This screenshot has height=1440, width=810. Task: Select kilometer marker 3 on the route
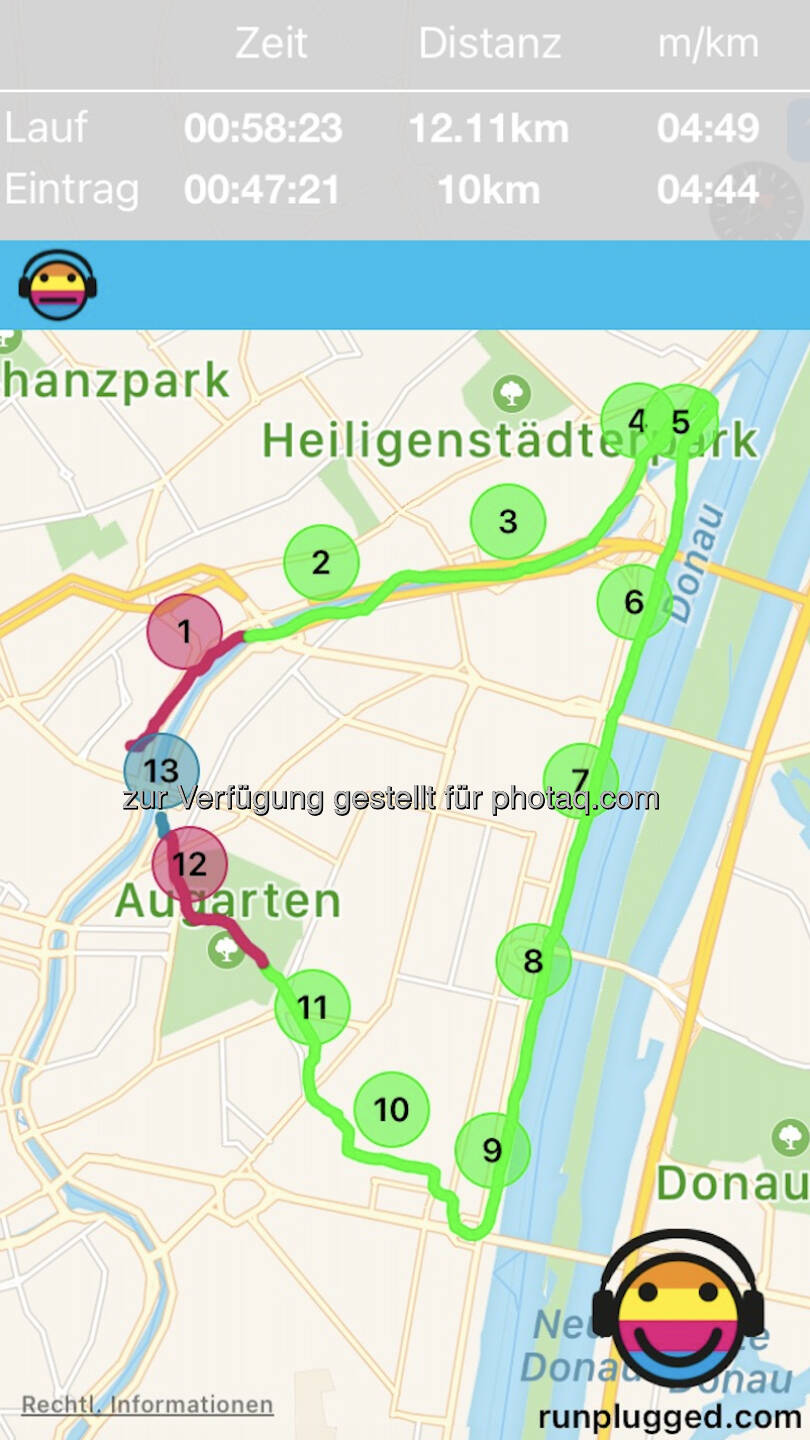coord(508,521)
